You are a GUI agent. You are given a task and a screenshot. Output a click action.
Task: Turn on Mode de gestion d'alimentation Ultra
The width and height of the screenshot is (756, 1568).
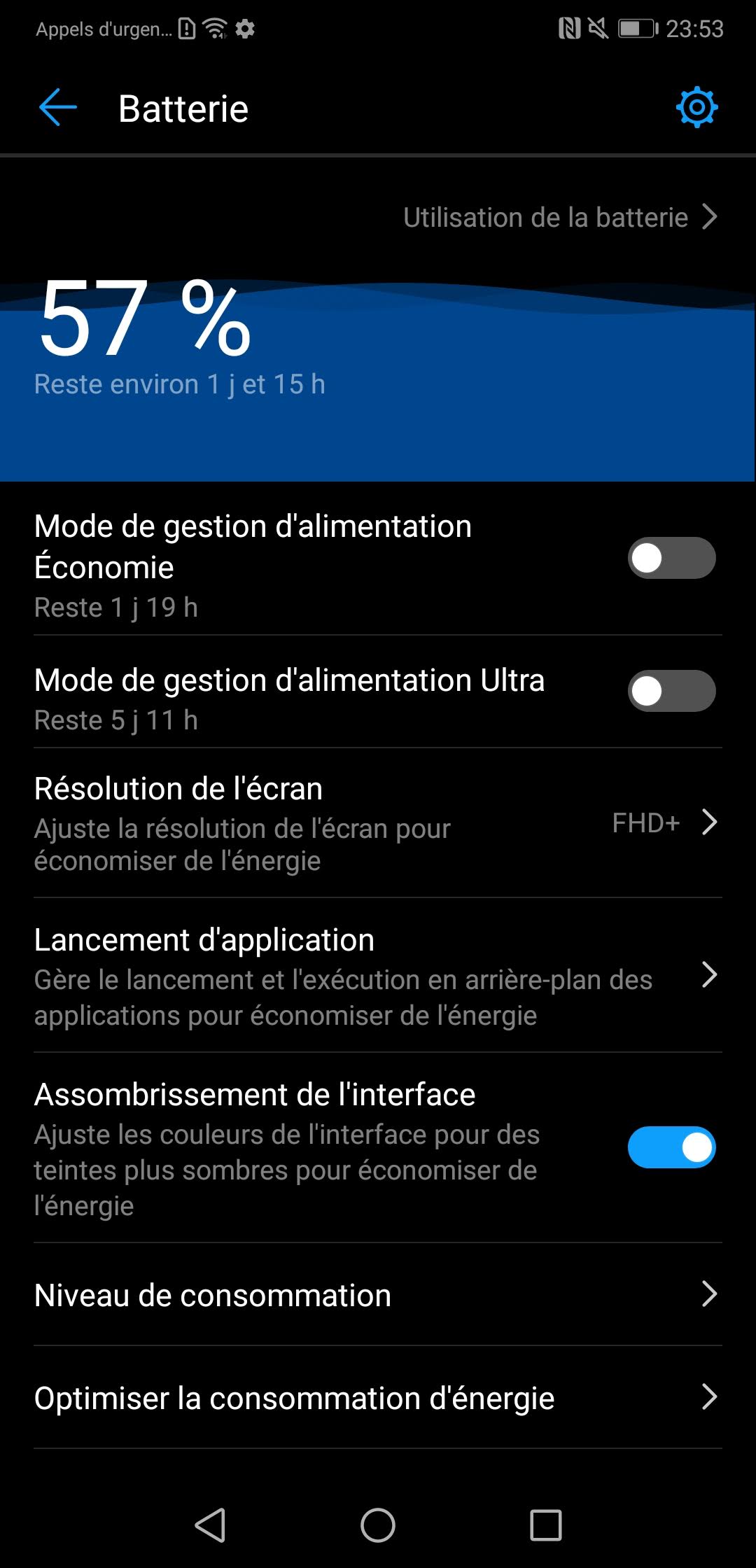(671, 691)
